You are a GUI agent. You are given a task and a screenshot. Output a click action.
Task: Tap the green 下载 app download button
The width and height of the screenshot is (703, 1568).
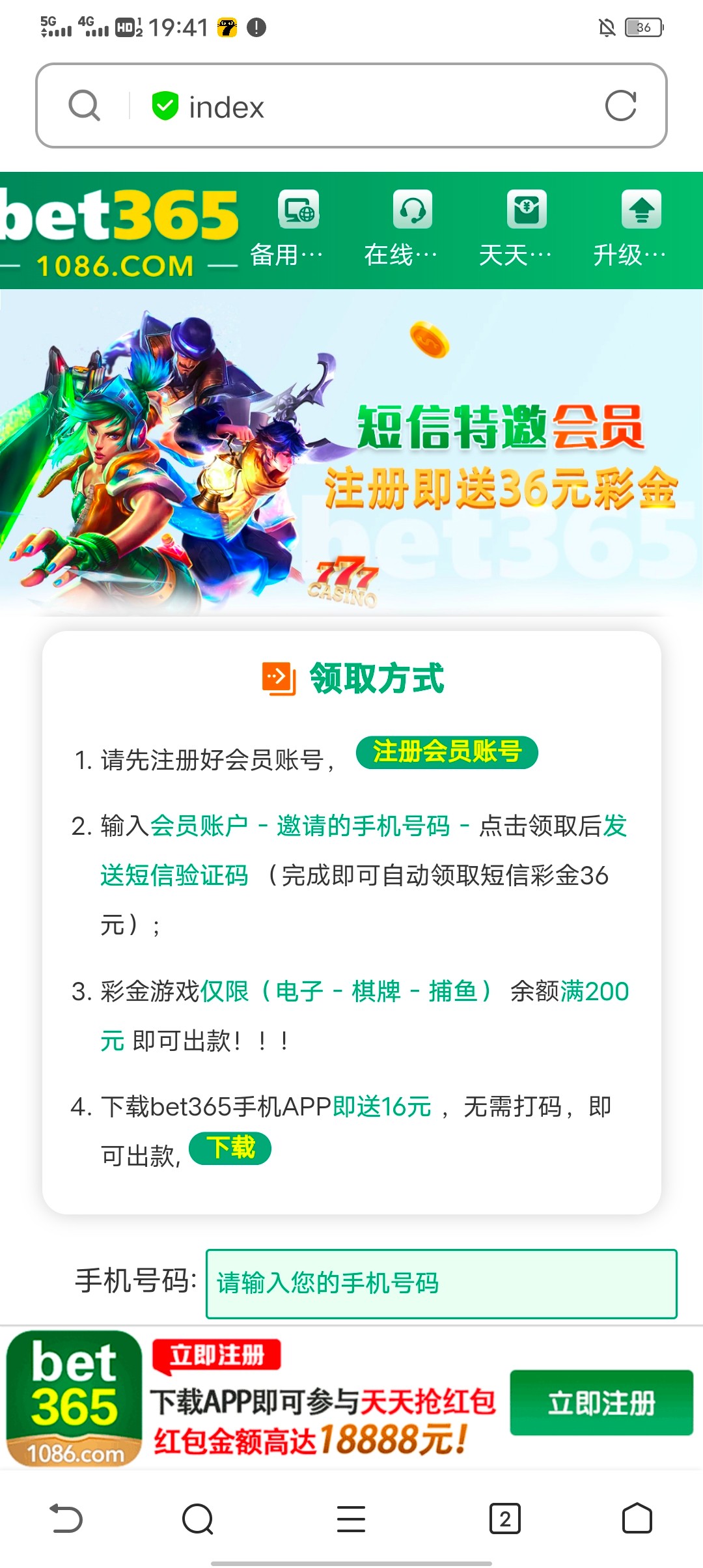[230, 1148]
